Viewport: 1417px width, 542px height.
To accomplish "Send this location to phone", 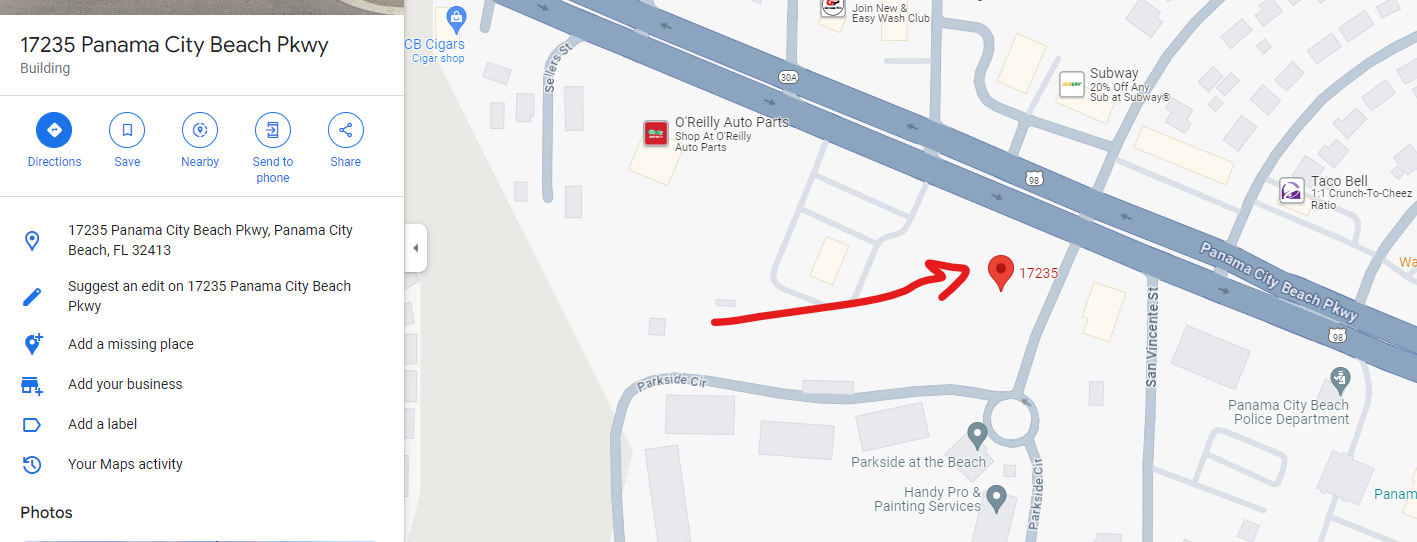I will (x=272, y=130).
